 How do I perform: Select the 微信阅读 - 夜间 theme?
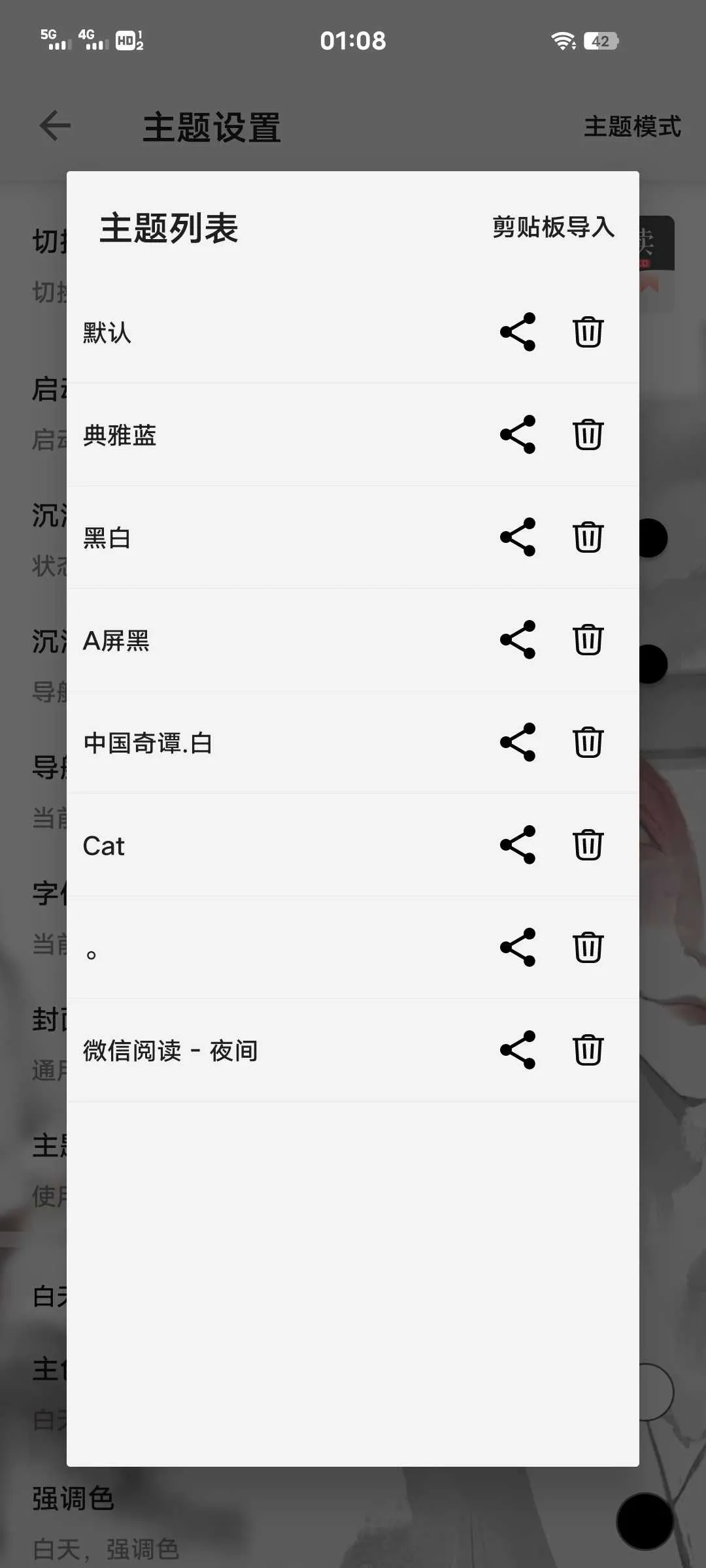click(x=170, y=1051)
